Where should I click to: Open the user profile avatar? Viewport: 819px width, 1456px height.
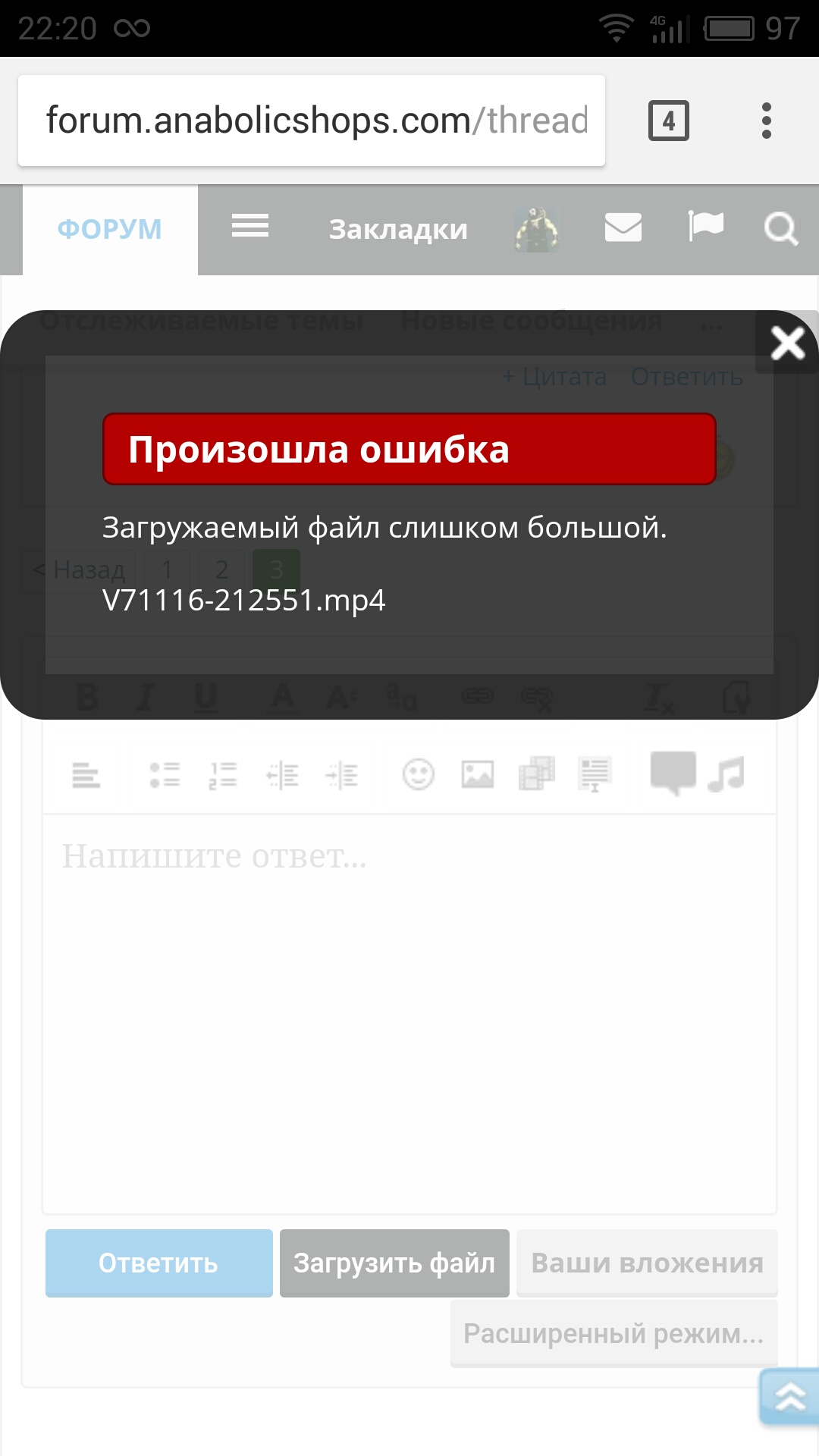click(x=537, y=229)
